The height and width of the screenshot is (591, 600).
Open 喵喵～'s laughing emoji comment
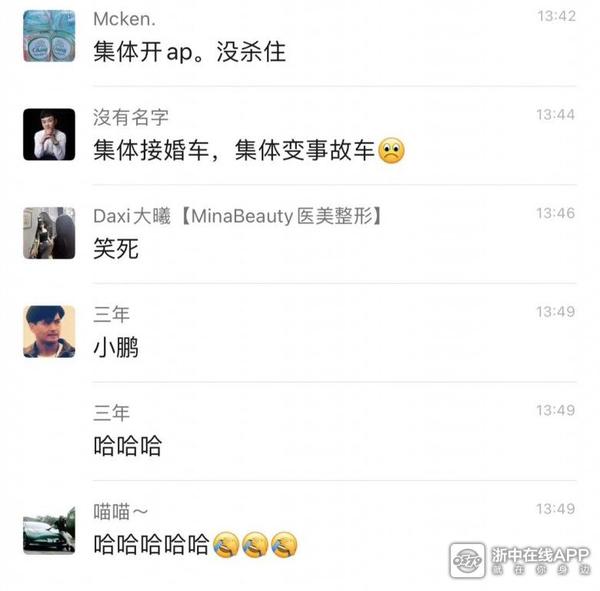195,544
